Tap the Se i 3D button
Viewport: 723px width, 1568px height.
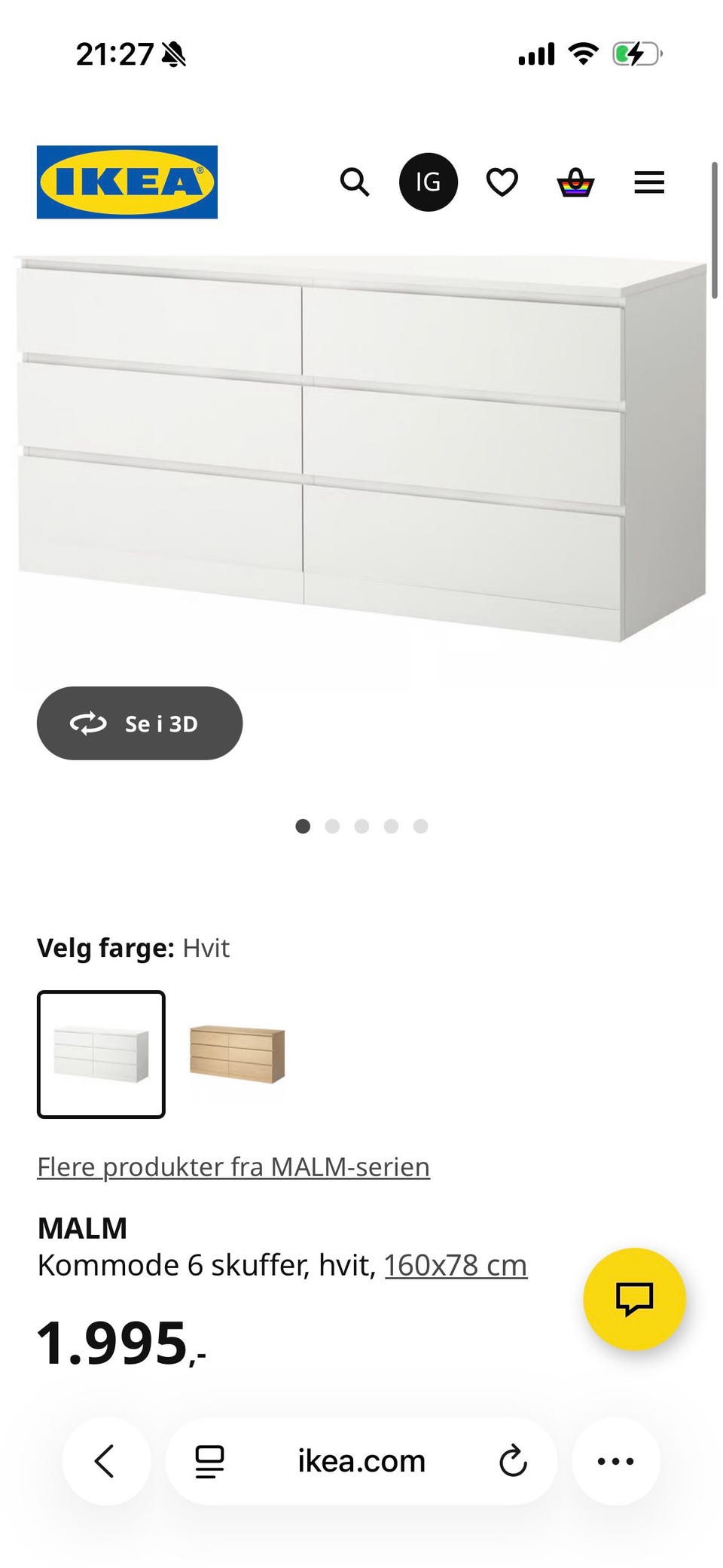pos(140,723)
